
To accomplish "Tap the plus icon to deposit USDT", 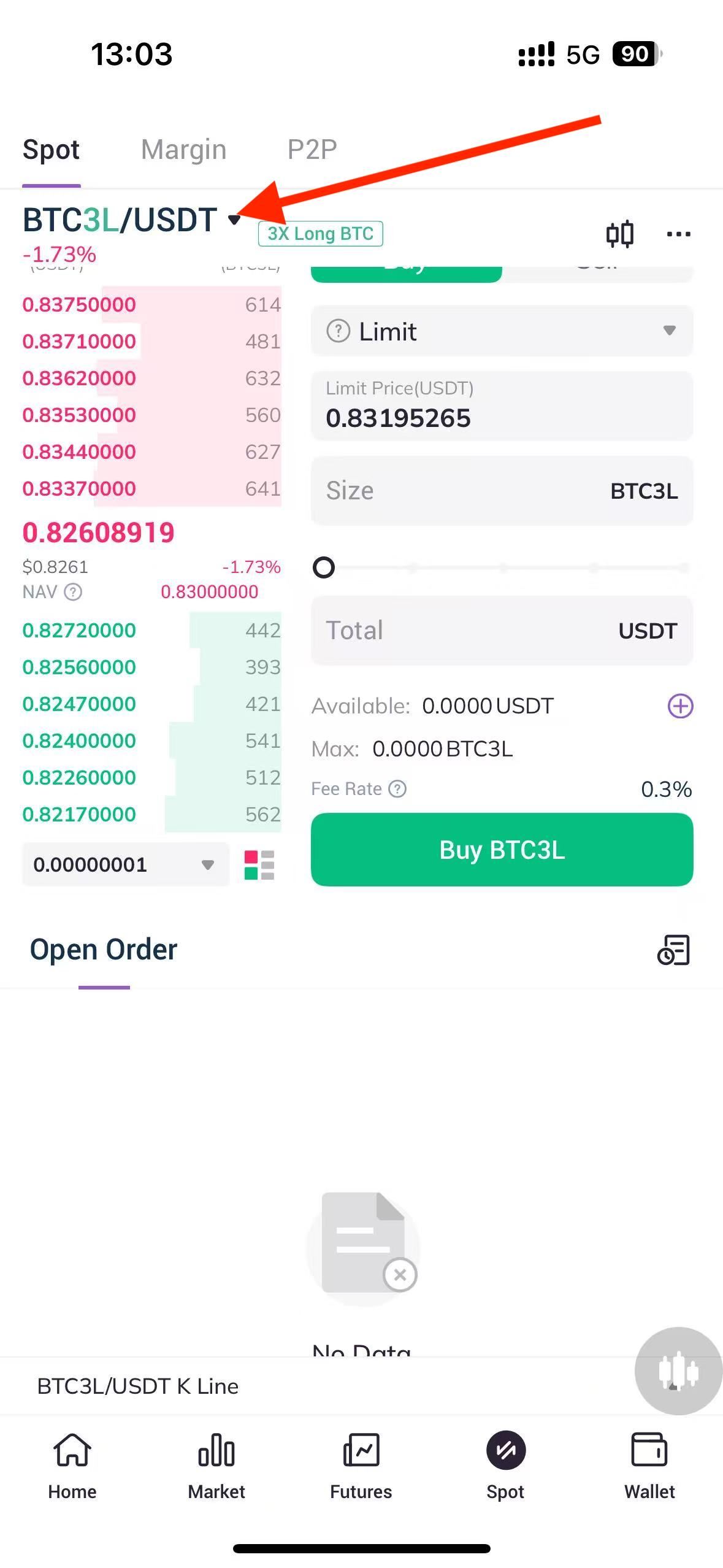I will pyautogui.click(x=680, y=706).
